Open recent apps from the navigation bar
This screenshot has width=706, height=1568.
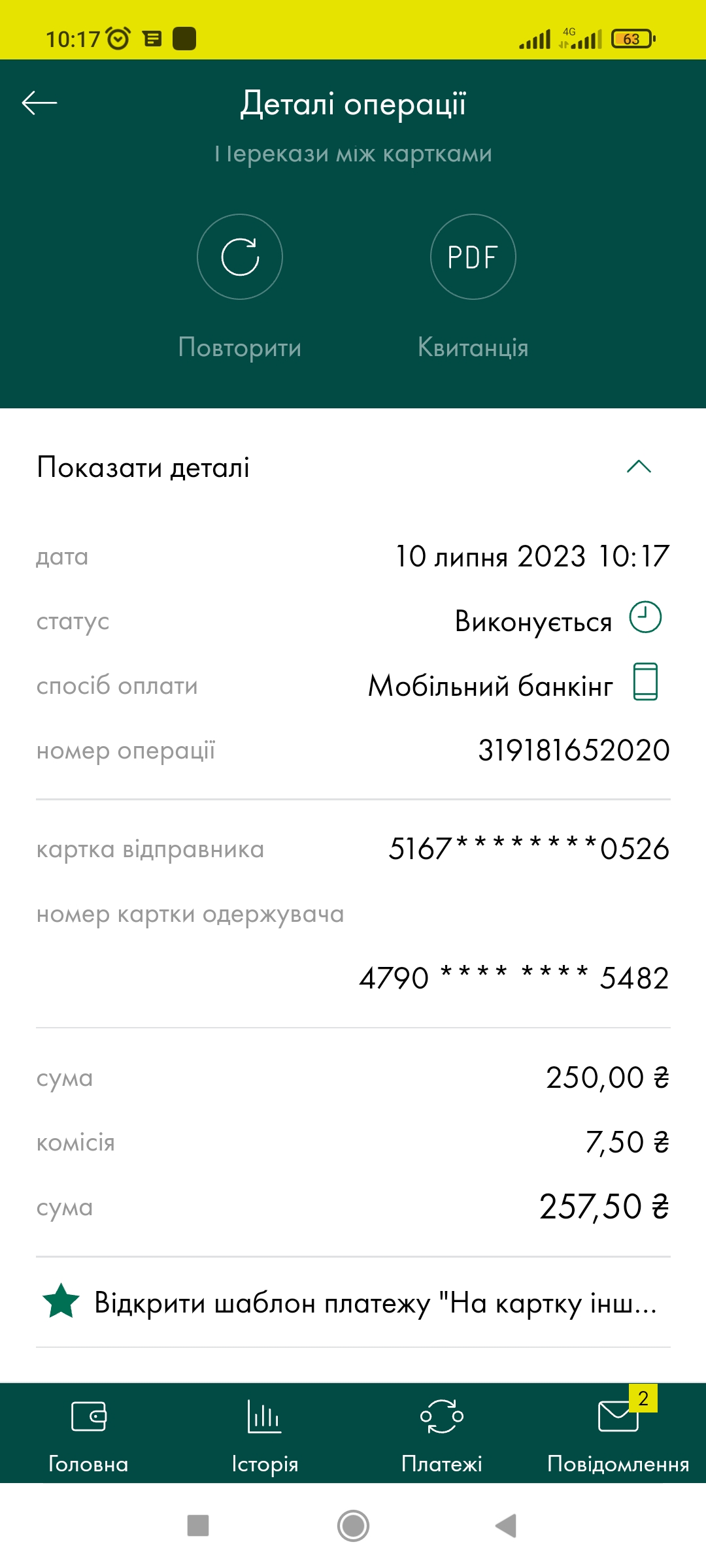pos(198,1526)
